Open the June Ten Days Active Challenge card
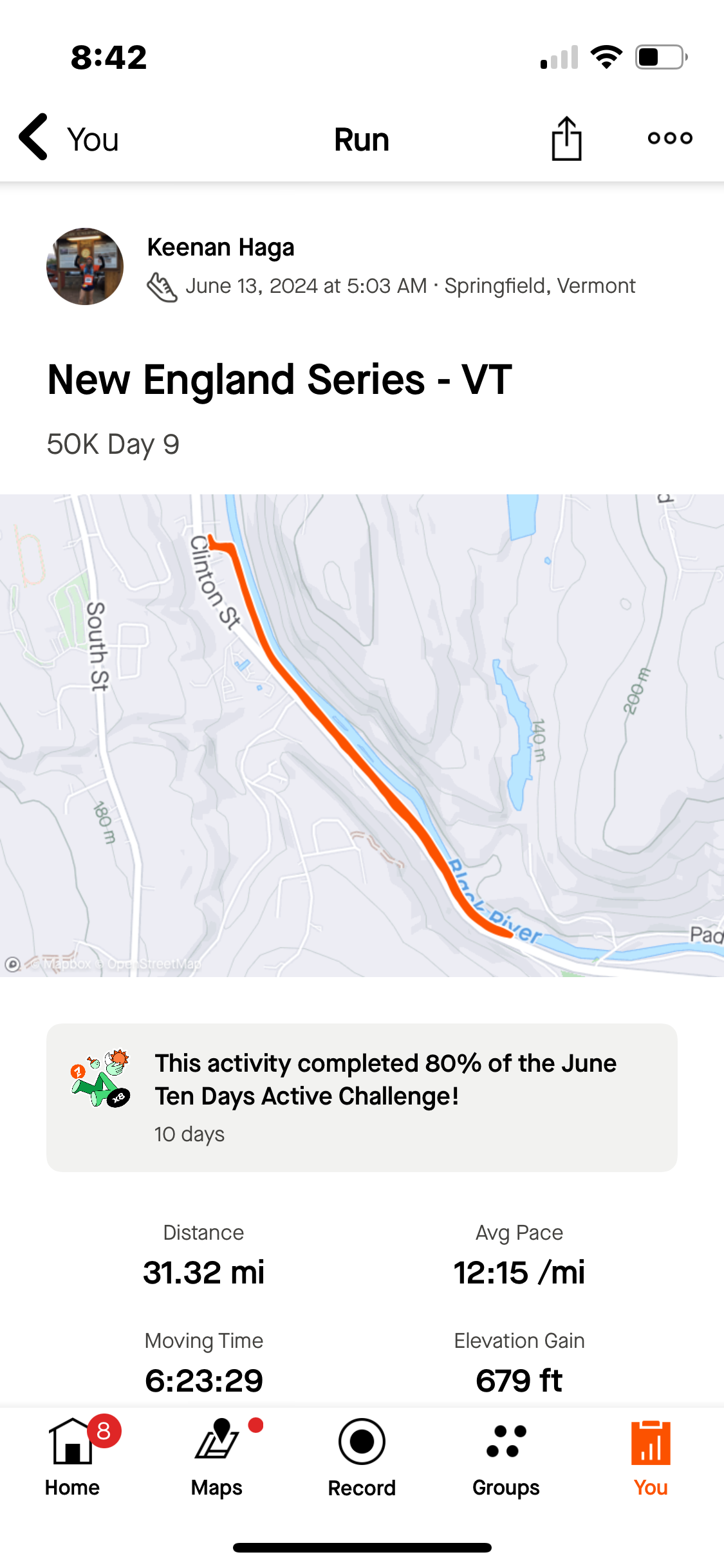 point(362,1097)
